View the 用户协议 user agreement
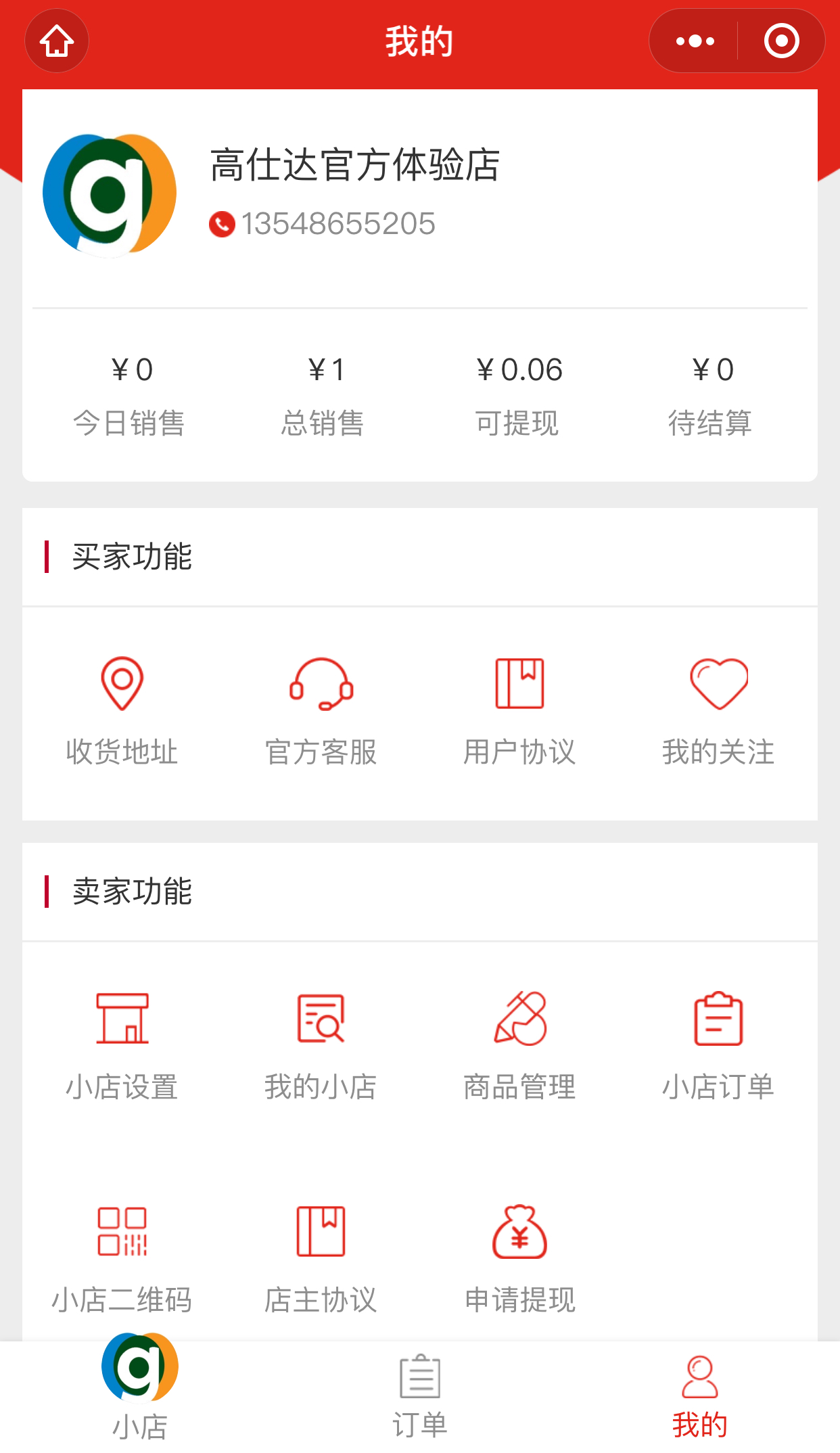This screenshot has width=840, height=1453. point(519,712)
